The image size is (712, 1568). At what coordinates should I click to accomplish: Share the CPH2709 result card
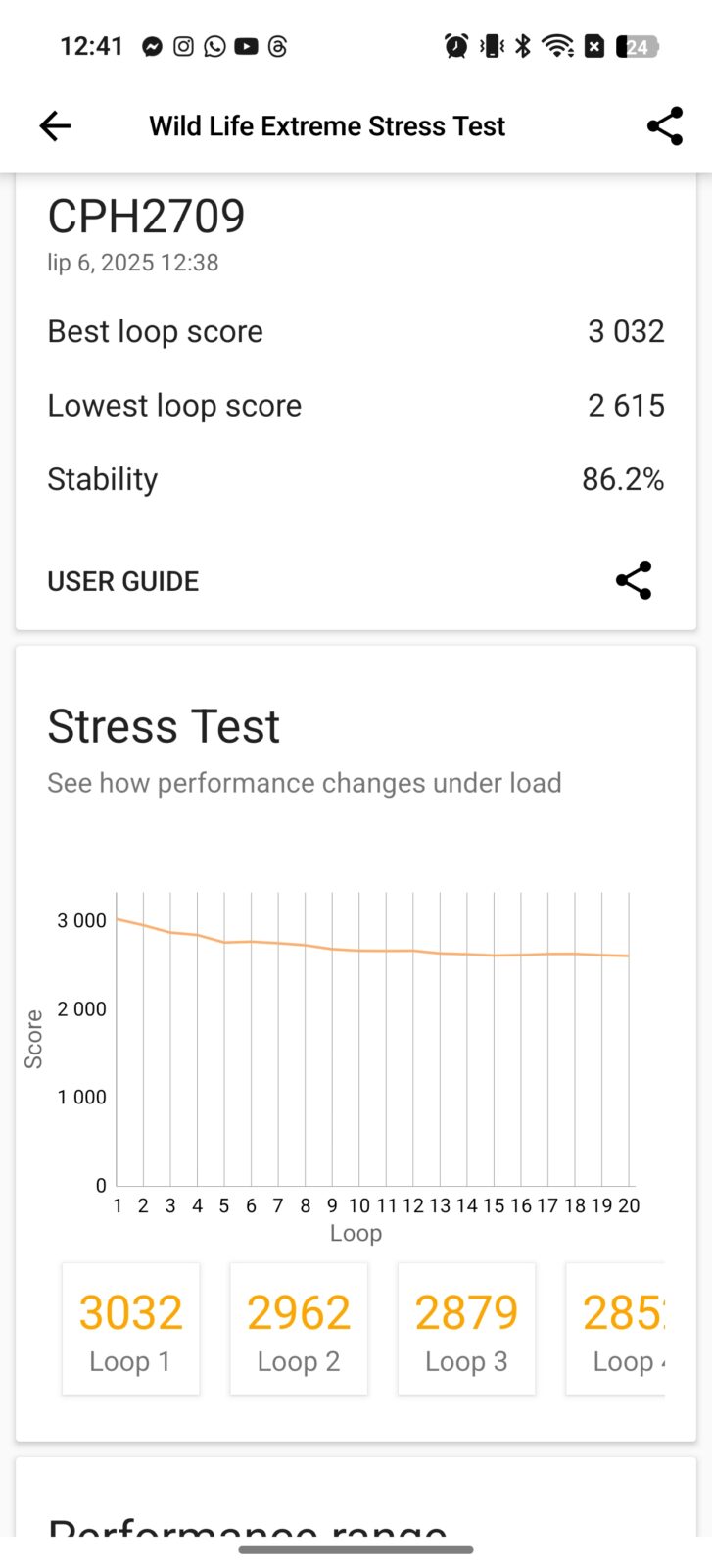(x=634, y=581)
